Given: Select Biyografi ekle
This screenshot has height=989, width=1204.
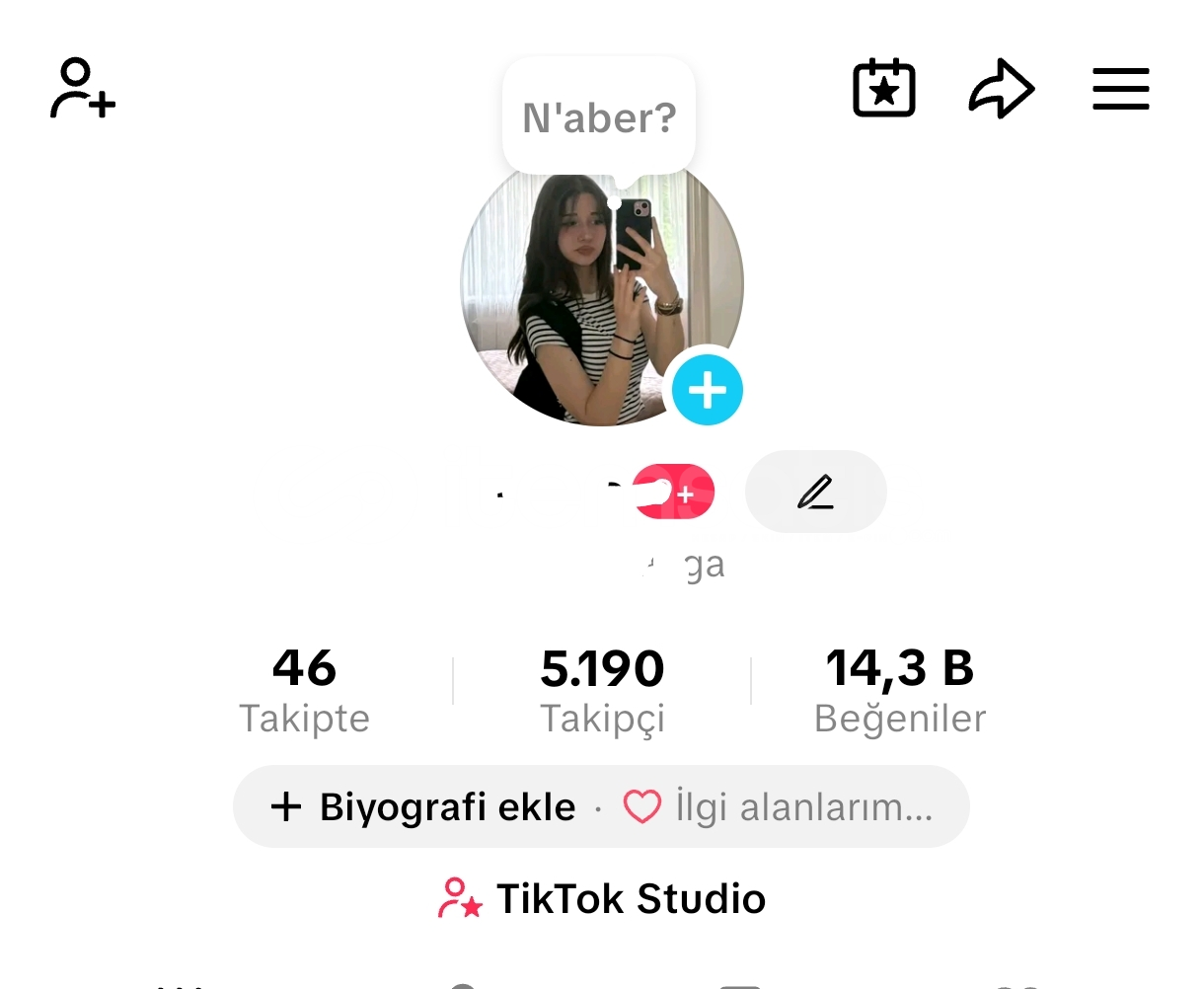Looking at the screenshot, I should 424,807.
